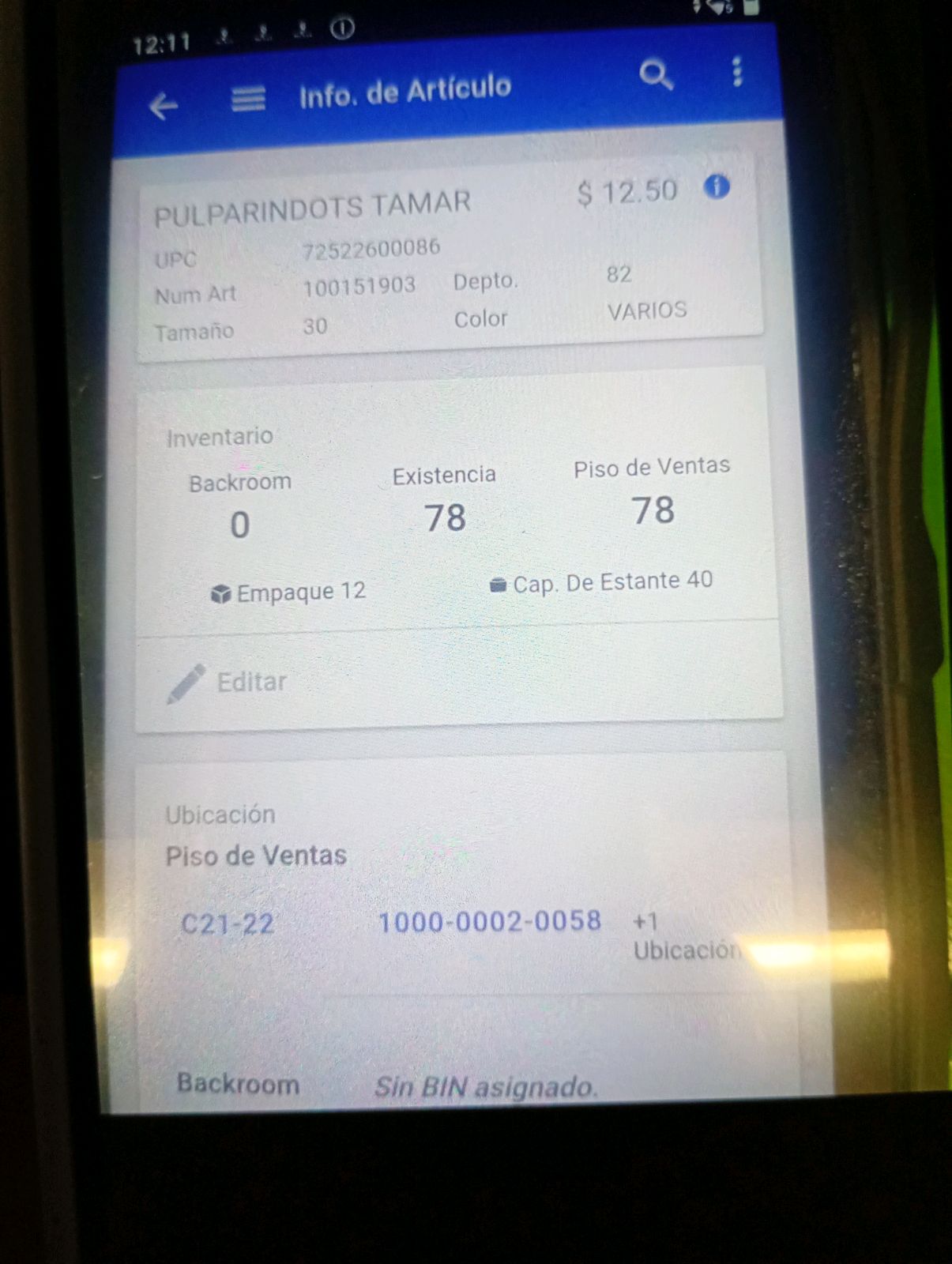Open location C21-22
Screen dimensions: 952x1264
click(x=228, y=924)
